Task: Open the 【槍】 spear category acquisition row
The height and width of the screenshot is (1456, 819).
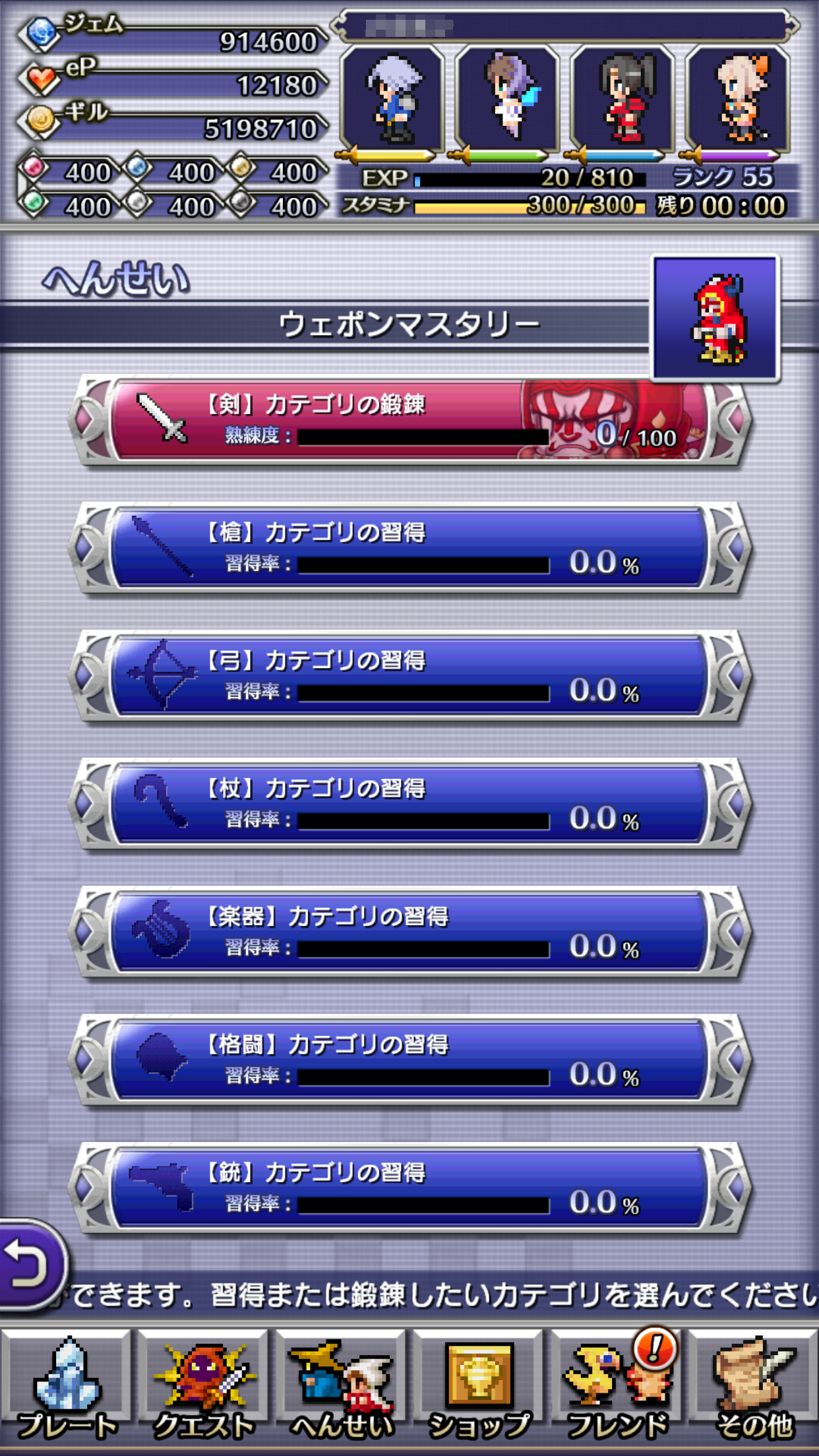Action: coord(409,547)
